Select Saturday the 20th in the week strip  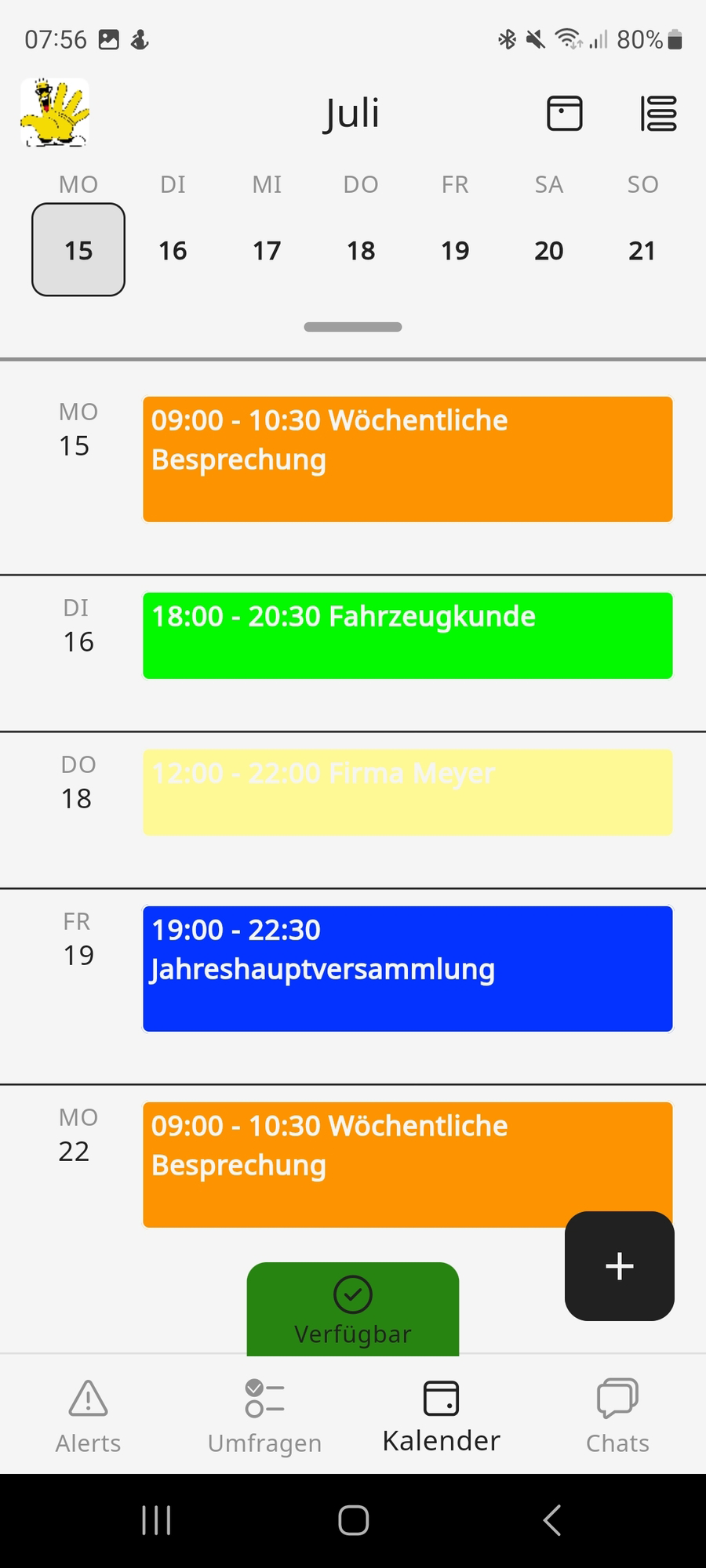[x=548, y=249]
